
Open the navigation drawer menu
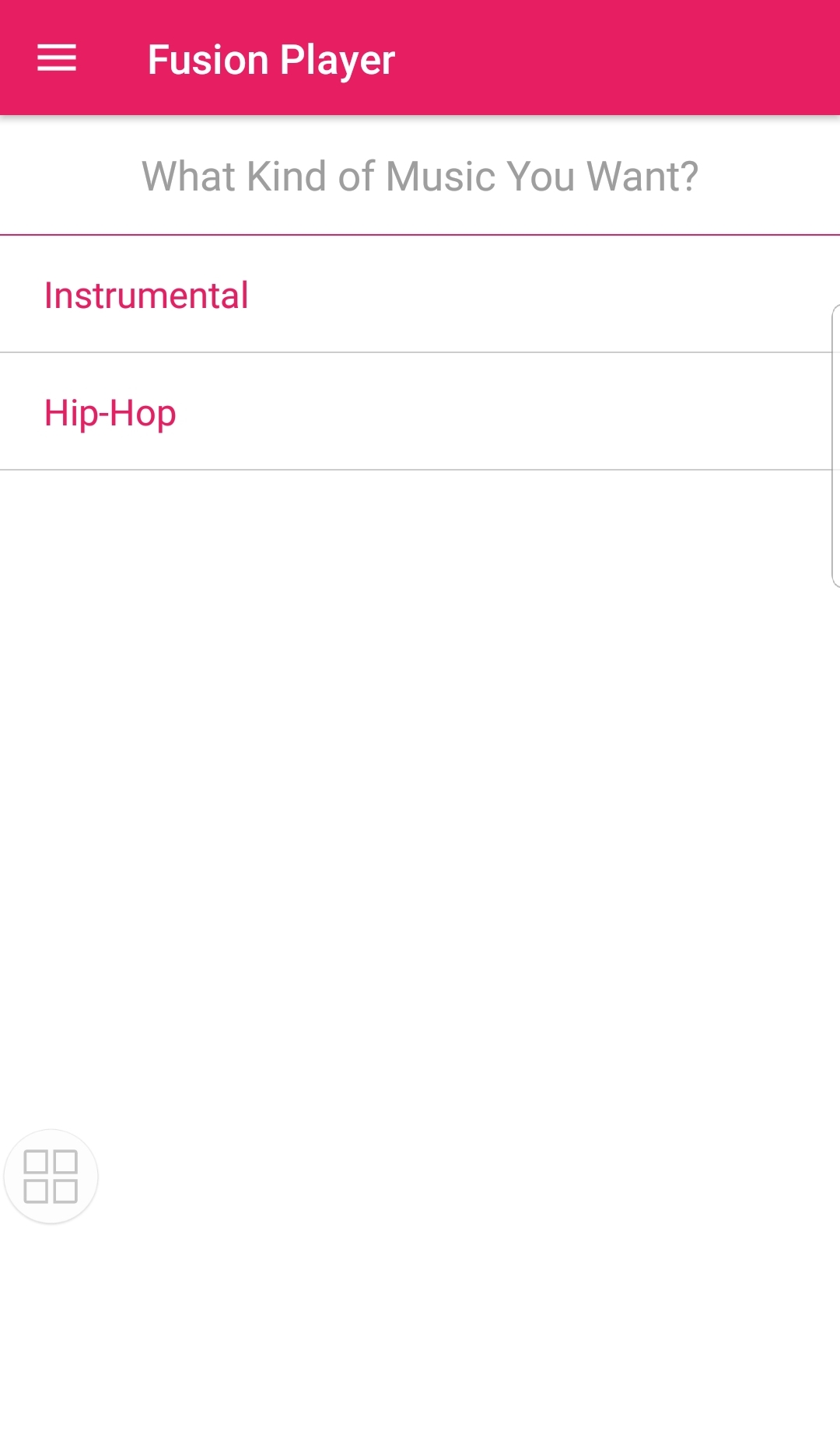(x=57, y=58)
